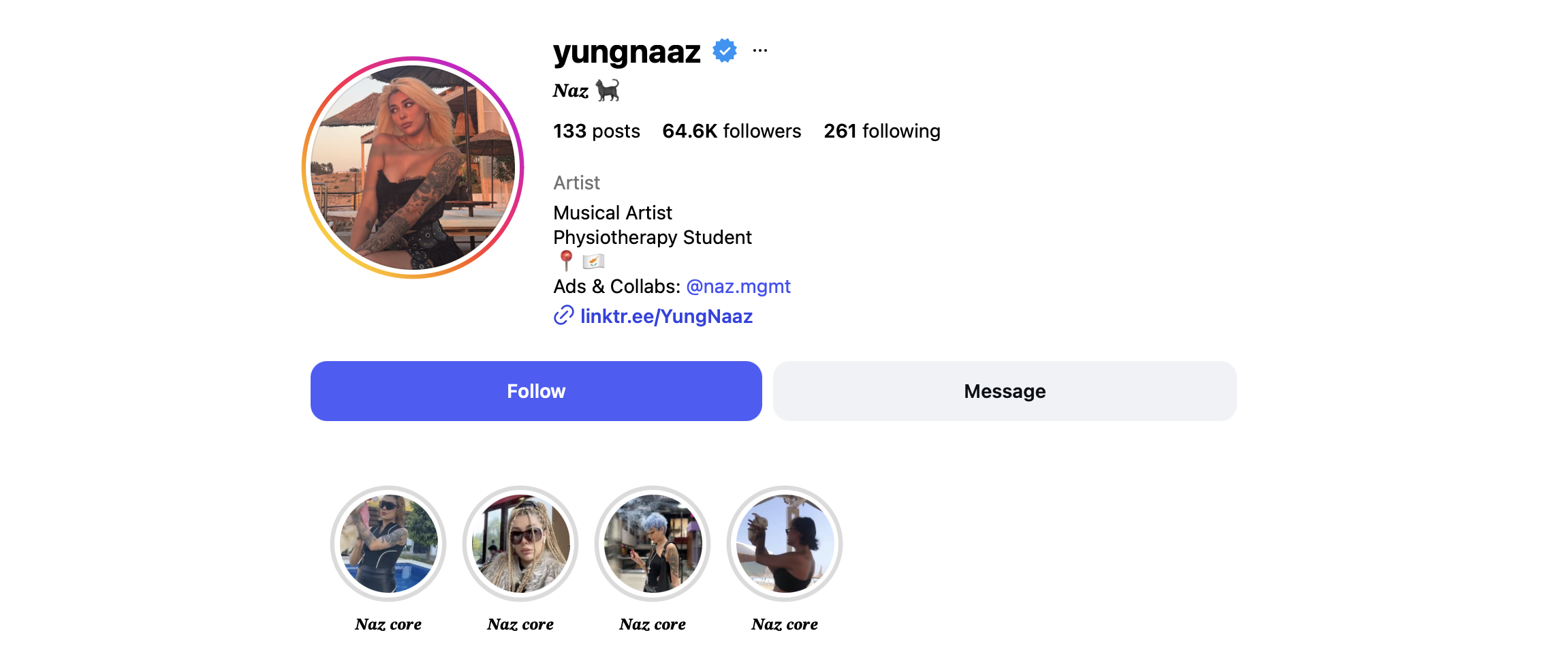Open the Naz core highlight at the beach
The height and width of the screenshot is (650, 1568).
pos(785,544)
